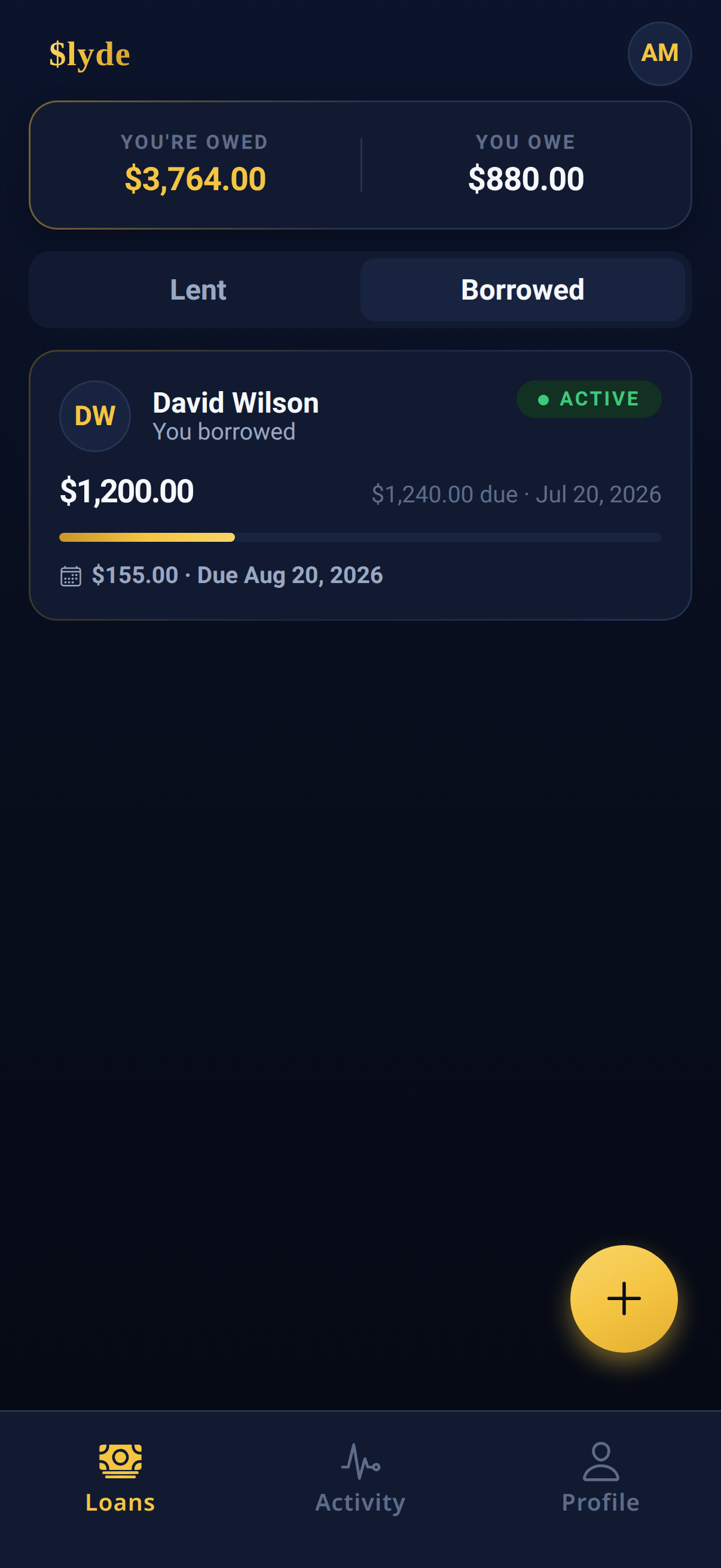Image resolution: width=721 pixels, height=1568 pixels.
Task: Open the Activity tab
Action: click(x=360, y=1477)
